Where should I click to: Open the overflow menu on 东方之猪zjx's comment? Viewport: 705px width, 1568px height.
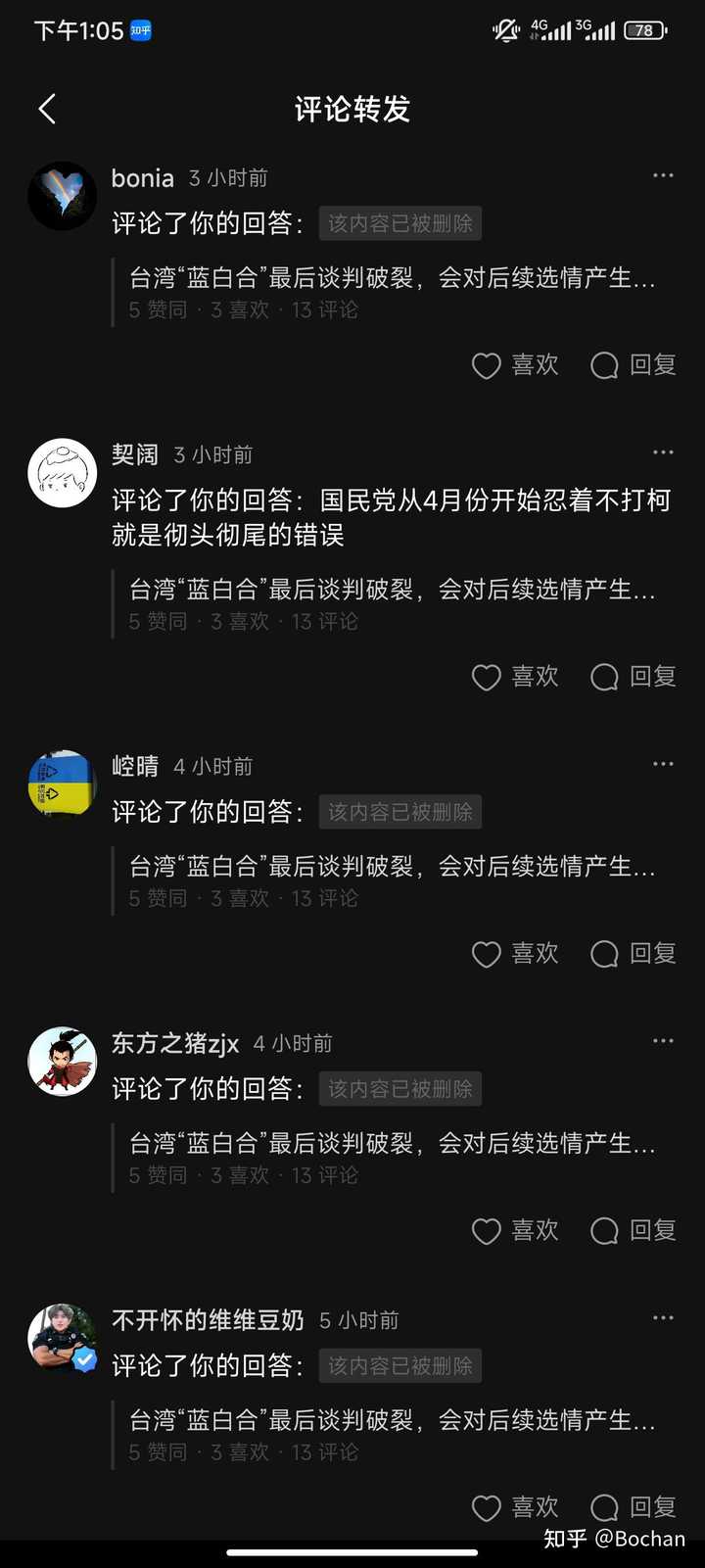click(663, 1041)
